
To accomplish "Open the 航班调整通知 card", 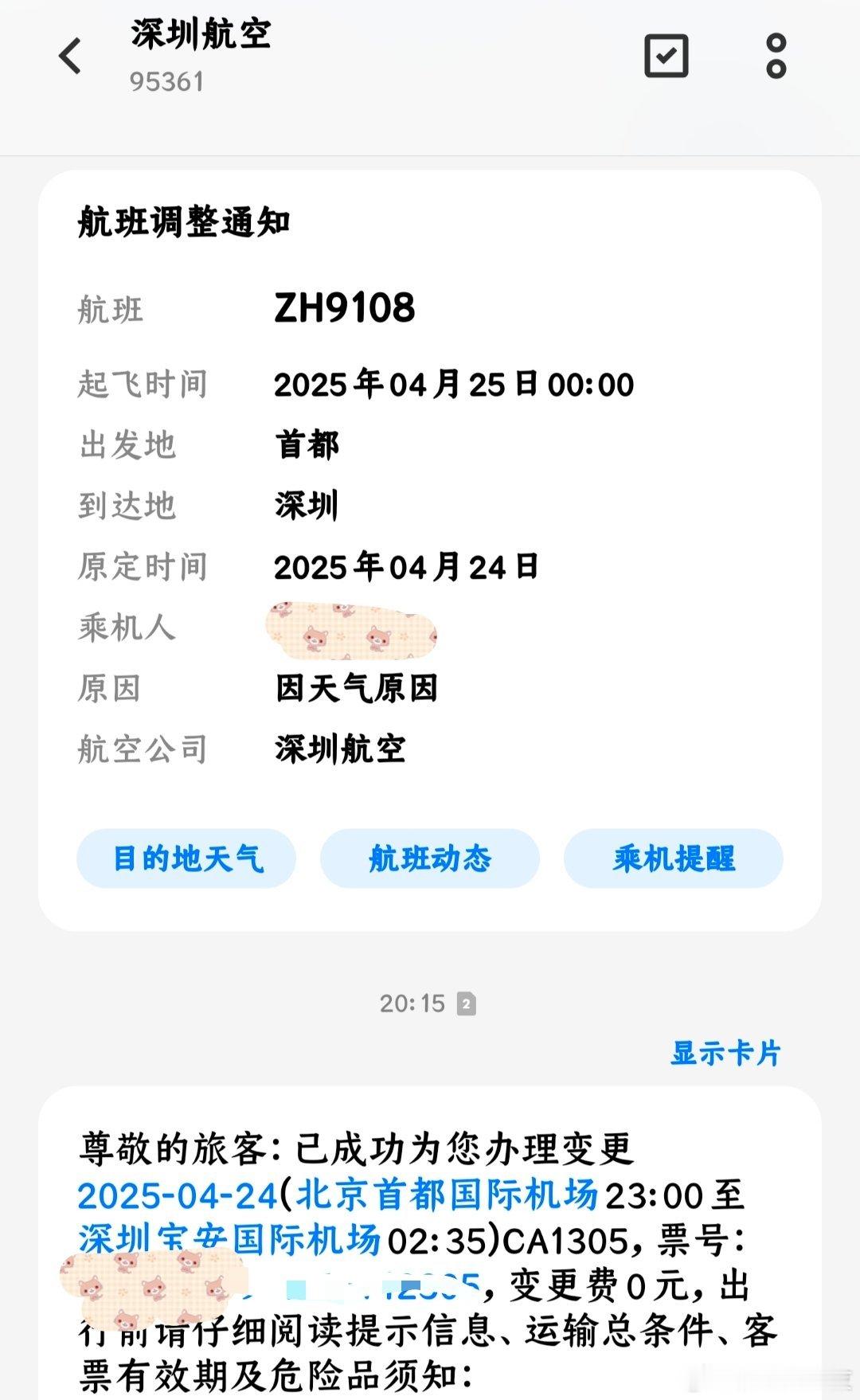I will click(x=430, y=550).
